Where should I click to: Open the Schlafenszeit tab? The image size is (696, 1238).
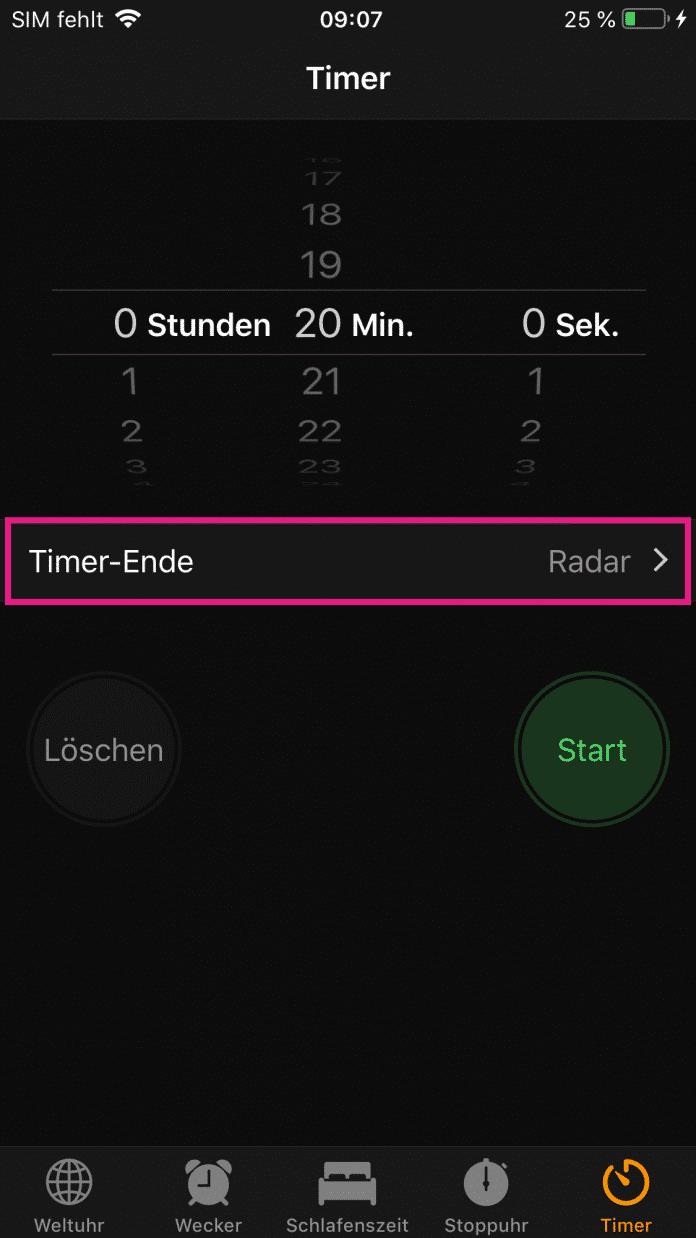pyautogui.click(x=347, y=1196)
